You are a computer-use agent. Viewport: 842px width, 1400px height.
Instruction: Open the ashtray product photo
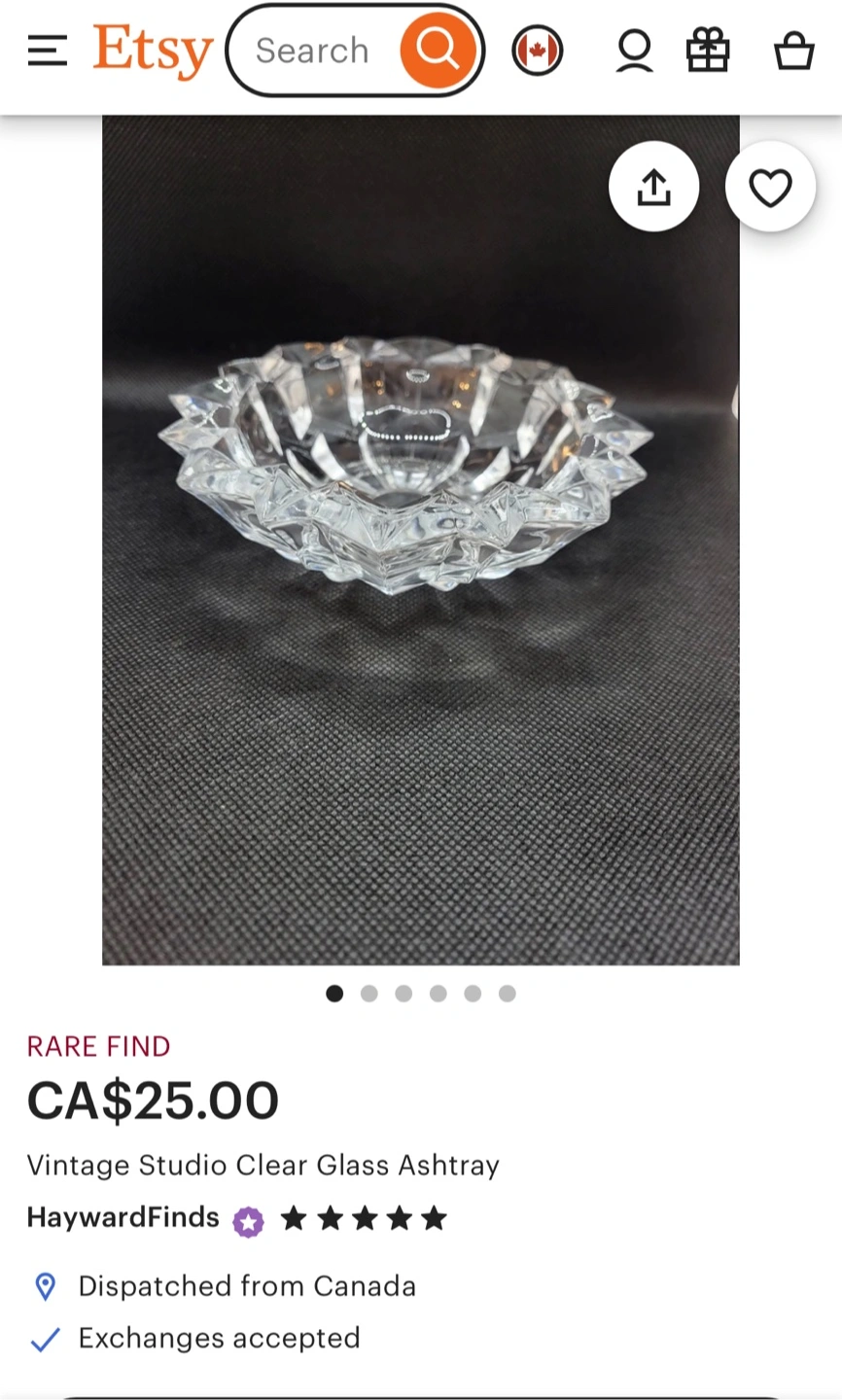pyautogui.click(x=421, y=540)
